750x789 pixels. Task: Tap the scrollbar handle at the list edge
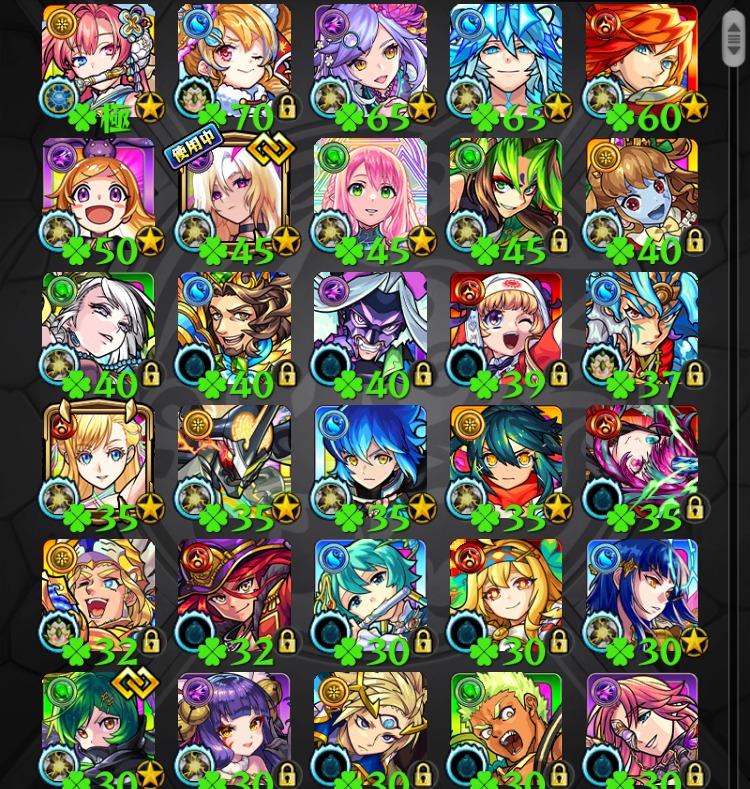(x=733, y=40)
